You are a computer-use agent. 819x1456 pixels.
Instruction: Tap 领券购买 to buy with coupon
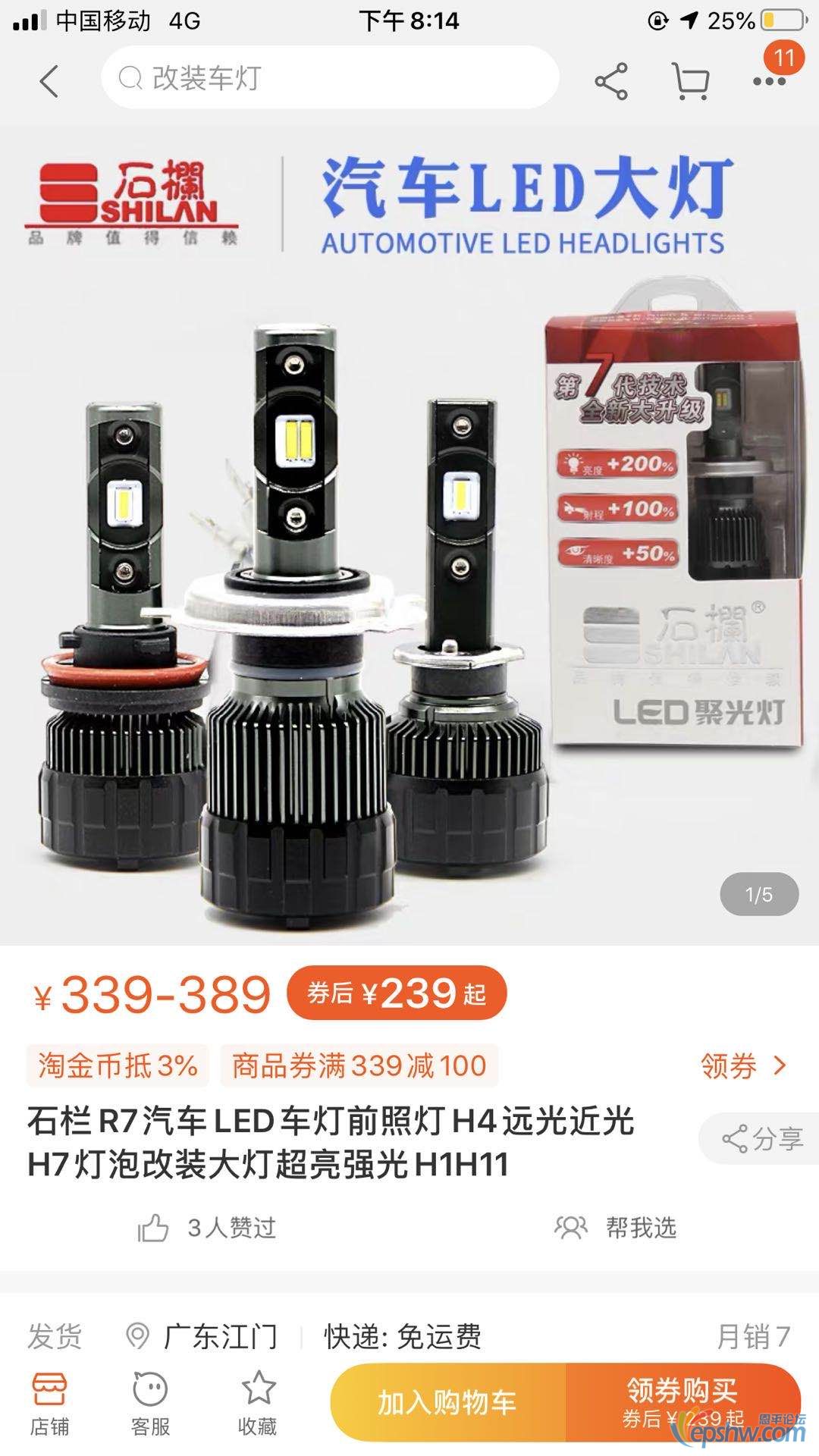(x=682, y=1403)
